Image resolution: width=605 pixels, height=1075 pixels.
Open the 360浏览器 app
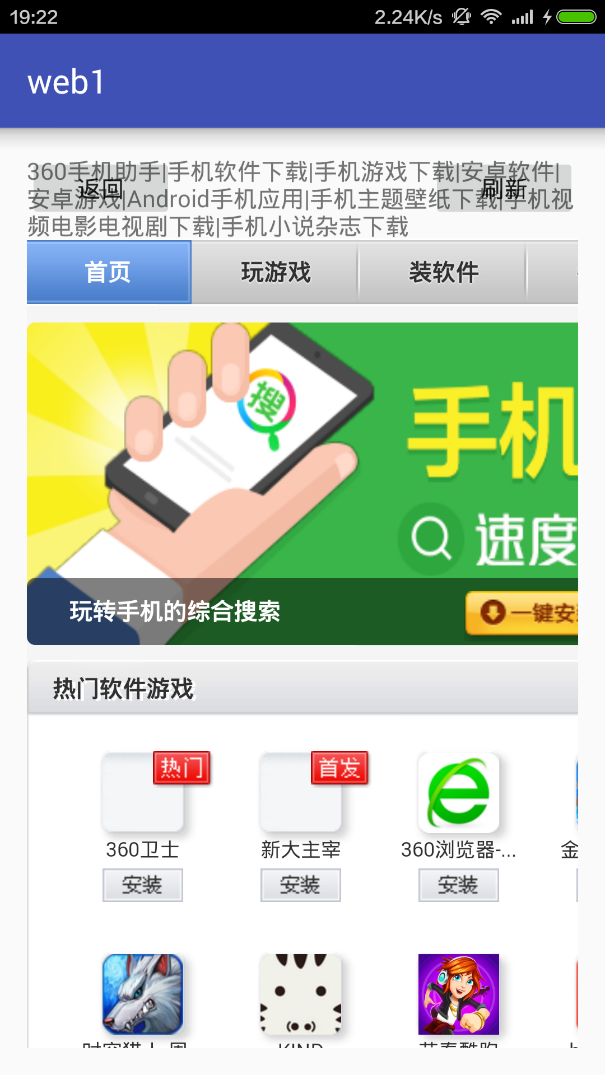[458, 794]
